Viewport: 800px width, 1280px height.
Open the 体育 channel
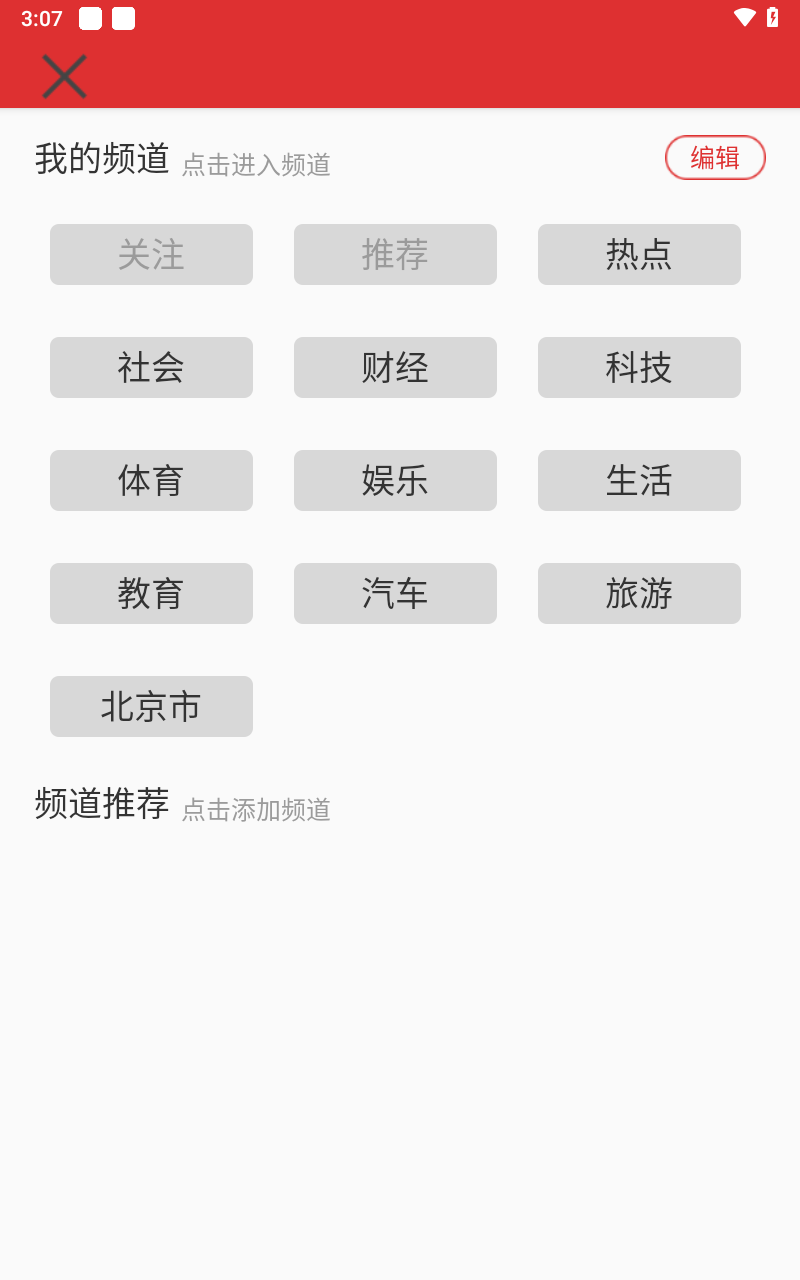(x=151, y=481)
